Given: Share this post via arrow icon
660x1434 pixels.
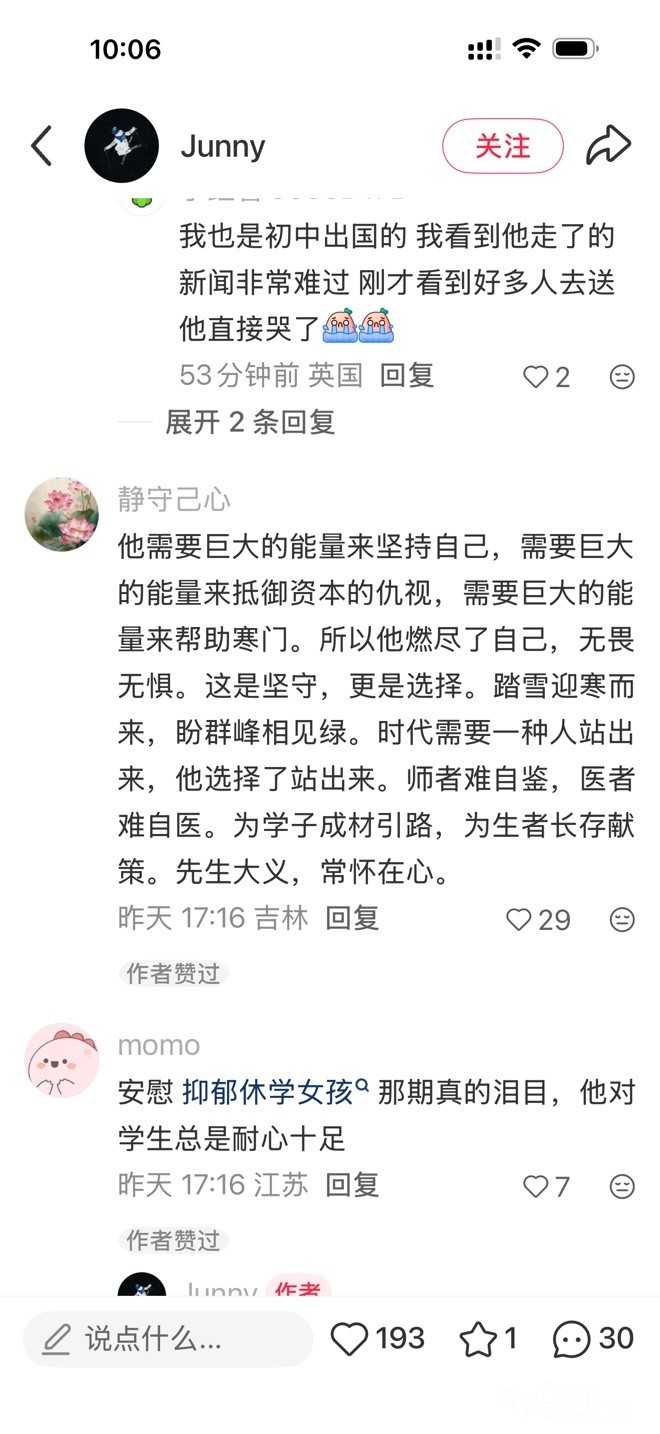Looking at the screenshot, I should point(608,146).
